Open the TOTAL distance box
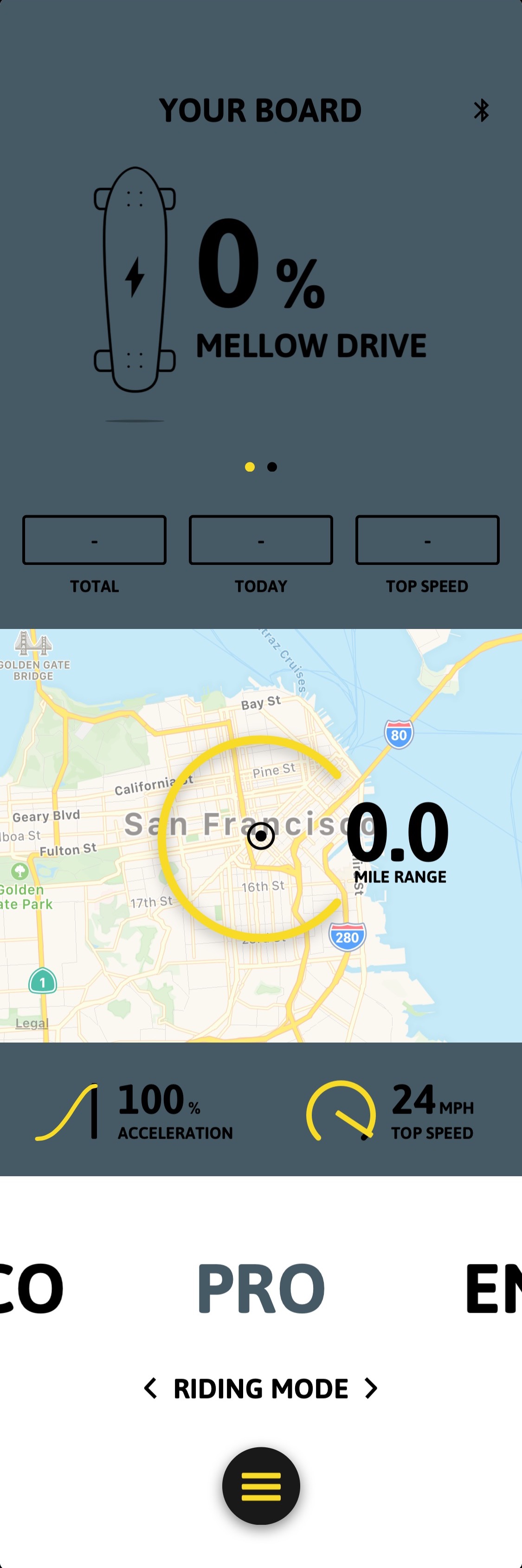The width and height of the screenshot is (522, 1568). coord(94,540)
